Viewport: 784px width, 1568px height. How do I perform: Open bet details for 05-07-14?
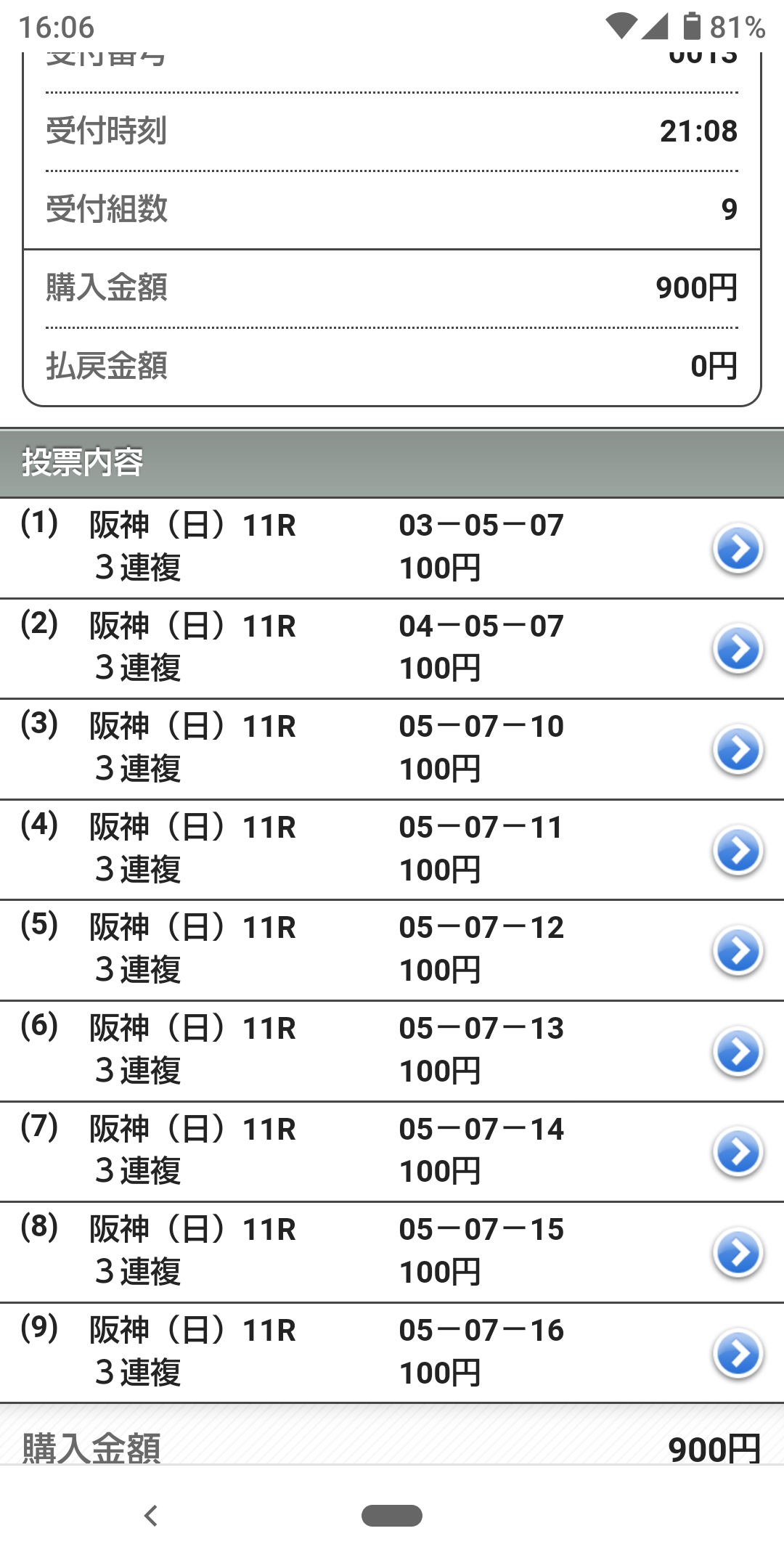(738, 1152)
